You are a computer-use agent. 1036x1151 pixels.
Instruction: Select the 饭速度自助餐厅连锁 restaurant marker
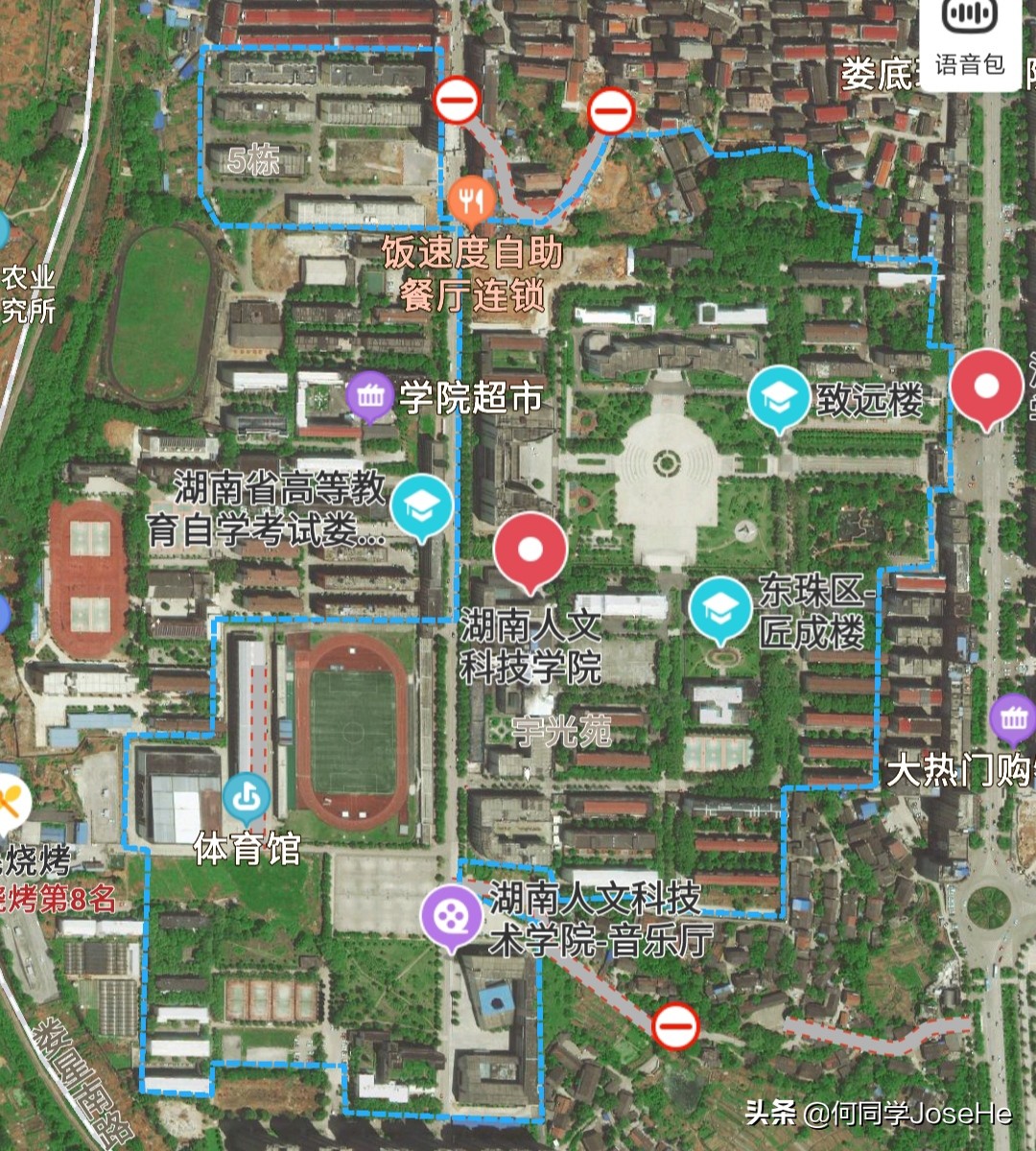pyautogui.click(x=471, y=201)
